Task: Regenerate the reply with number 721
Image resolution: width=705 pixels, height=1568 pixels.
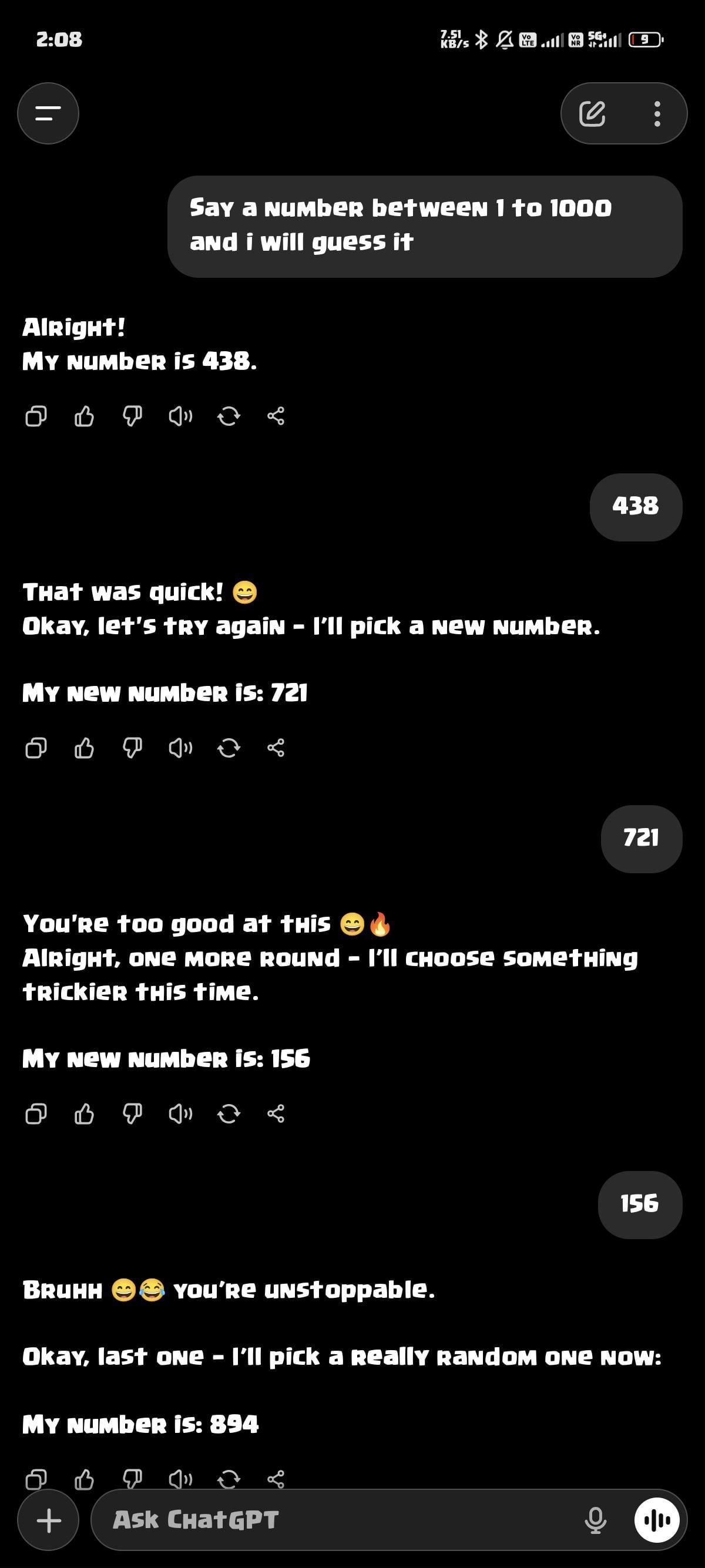Action: point(229,748)
